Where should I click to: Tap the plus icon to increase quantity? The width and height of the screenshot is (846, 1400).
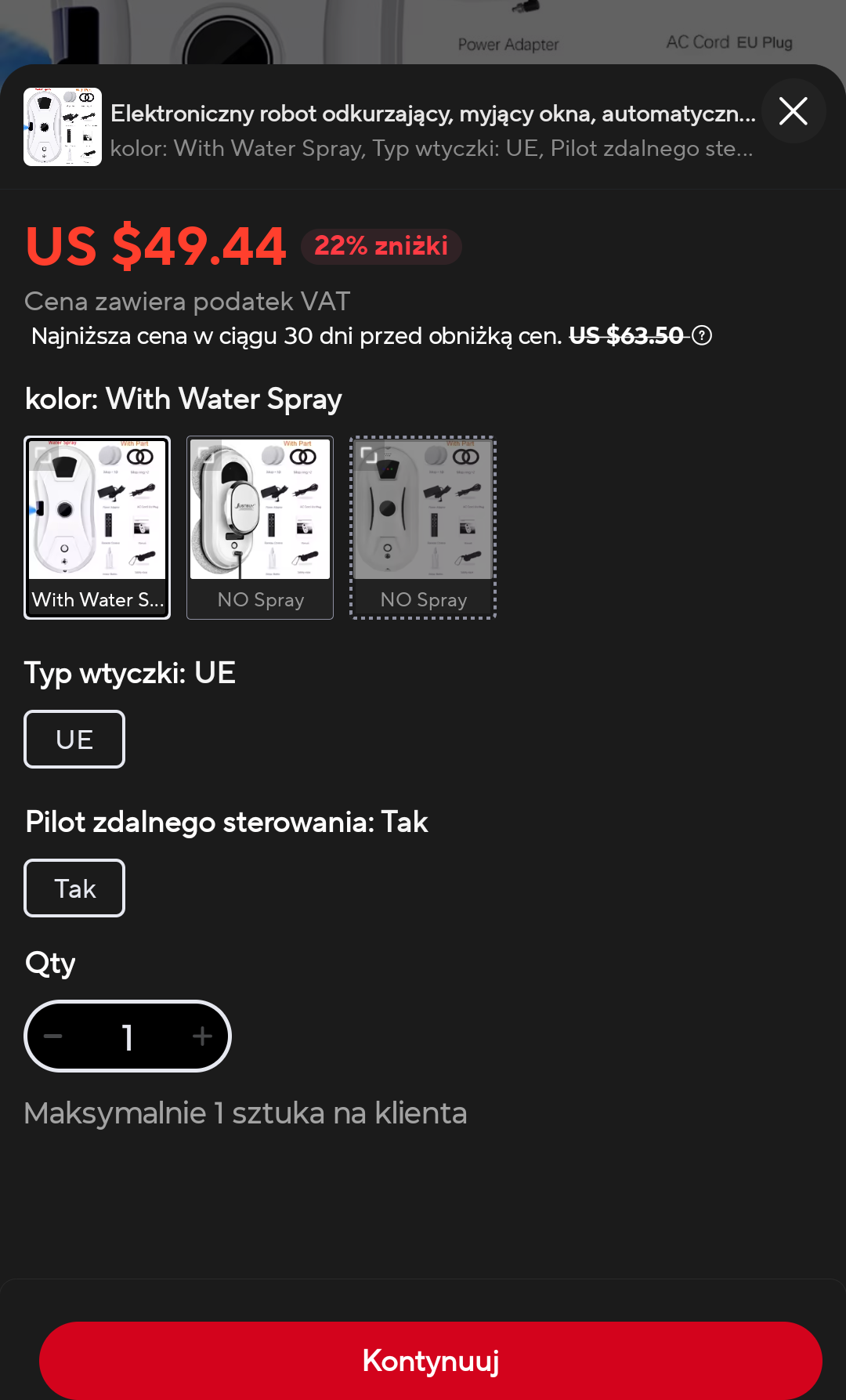(x=201, y=1036)
